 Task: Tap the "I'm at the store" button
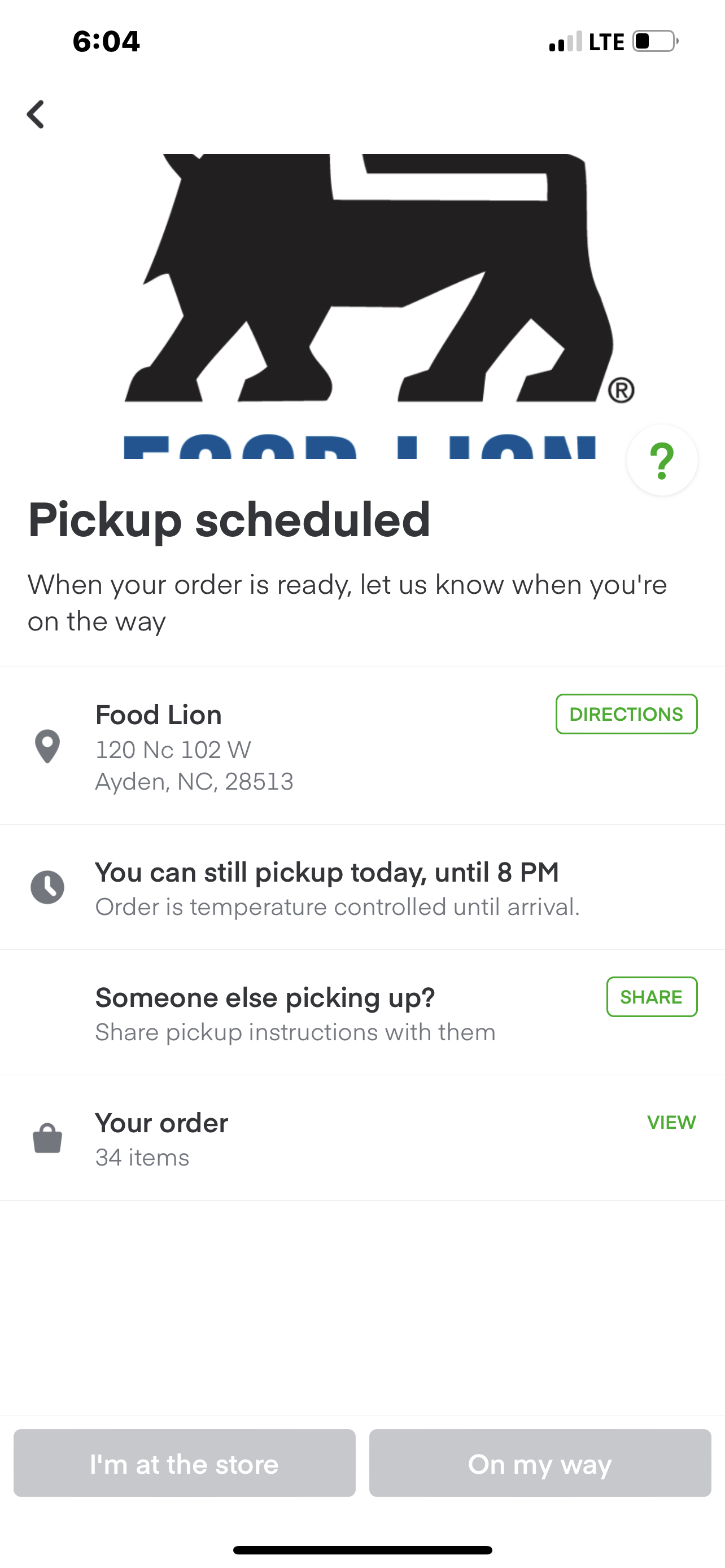tap(185, 1464)
